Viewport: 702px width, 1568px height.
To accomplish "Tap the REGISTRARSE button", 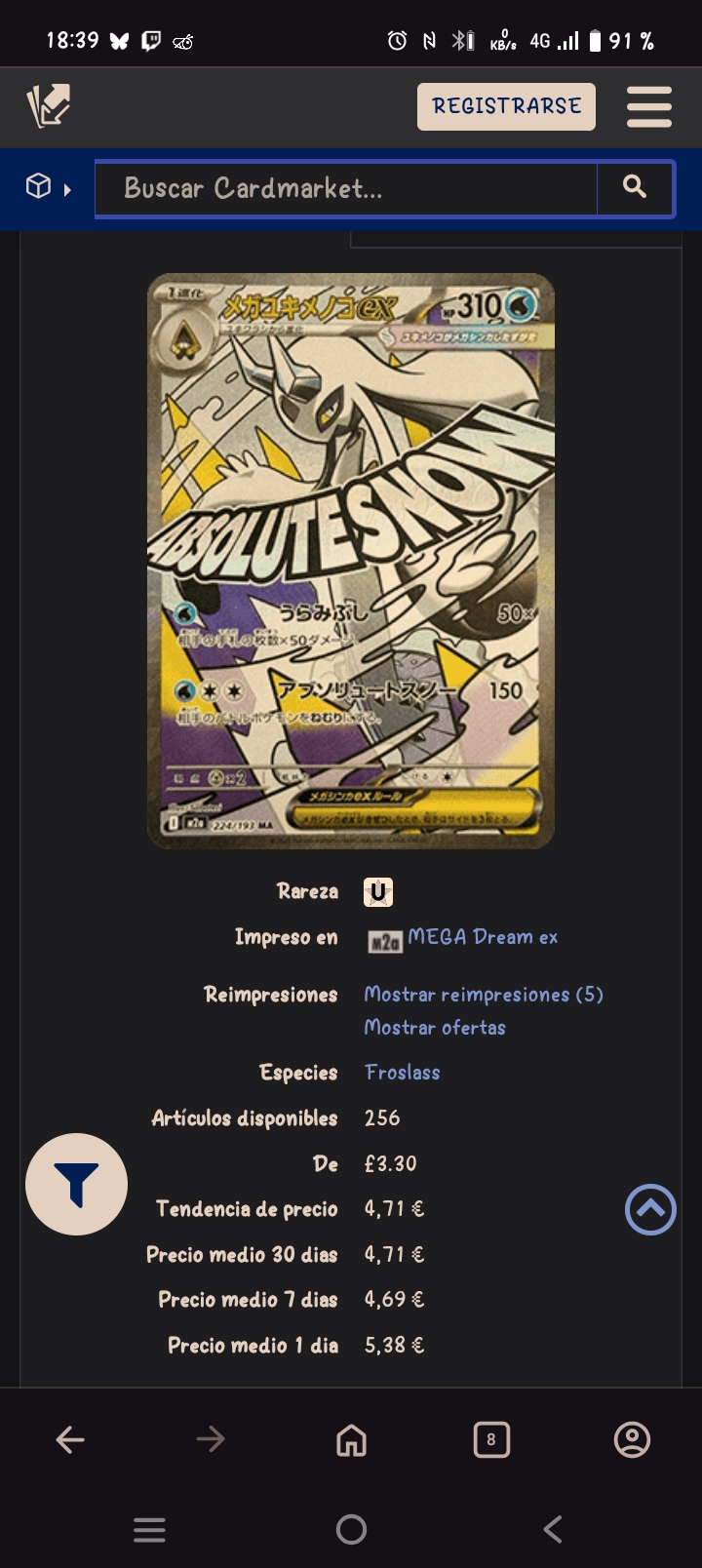I will pyautogui.click(x=506, y=106).
